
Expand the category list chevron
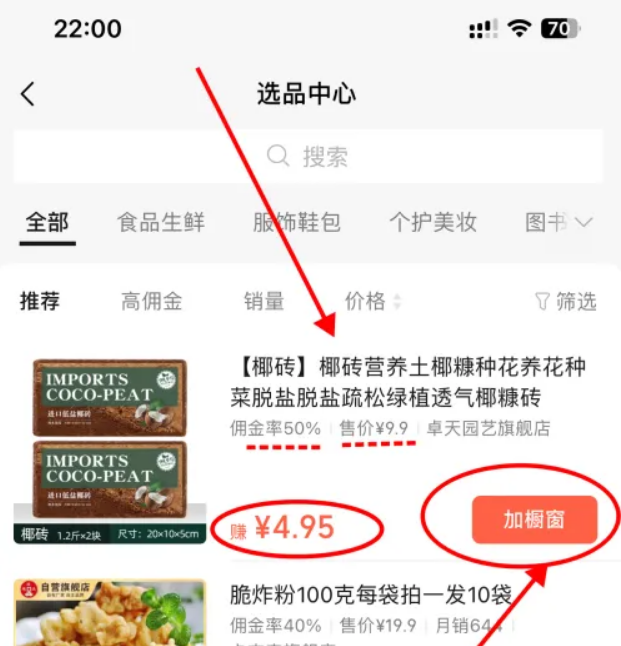[x=583, y=222]
